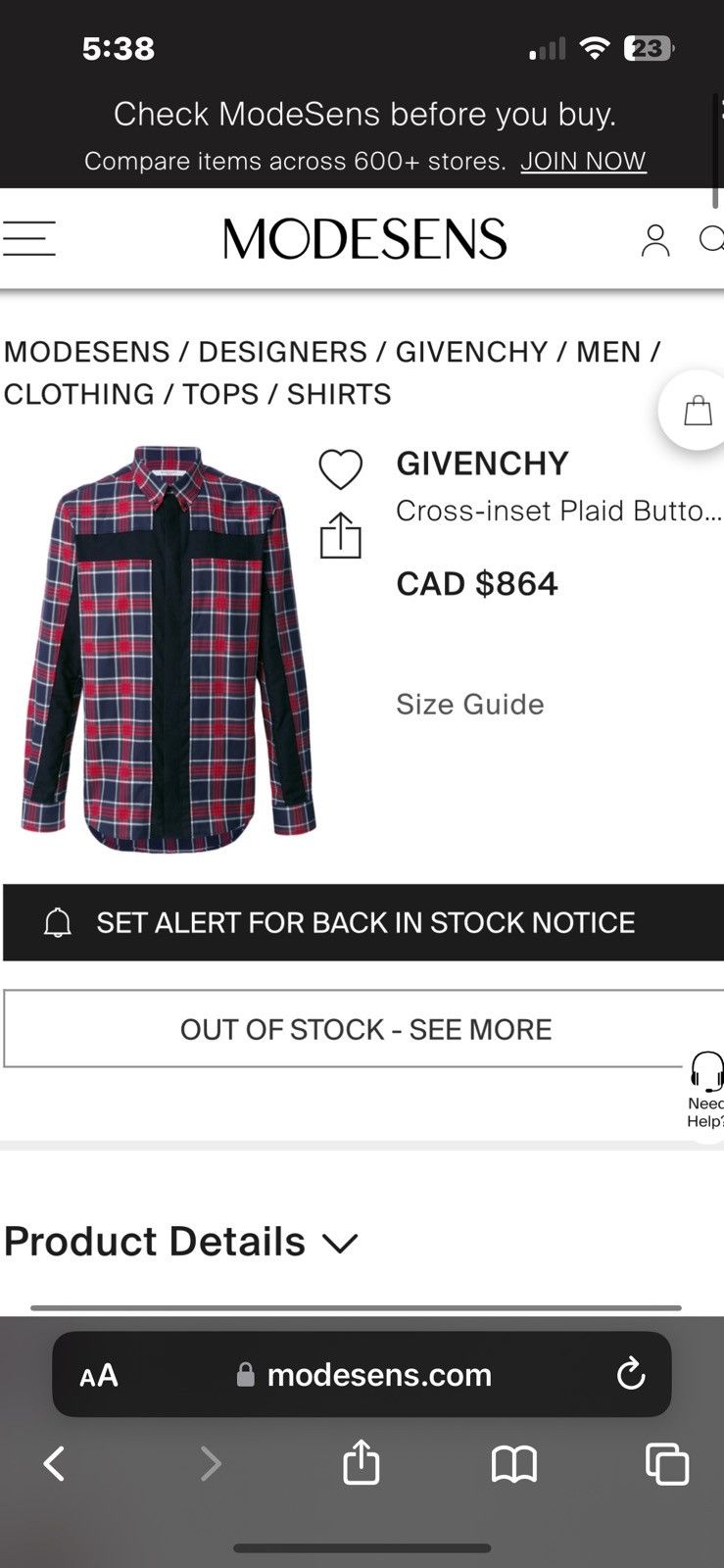Viewport: 724px width, 1568px height.
Task: Open the Size Guide
Action: pyautogui.click(x=469, y=704)
